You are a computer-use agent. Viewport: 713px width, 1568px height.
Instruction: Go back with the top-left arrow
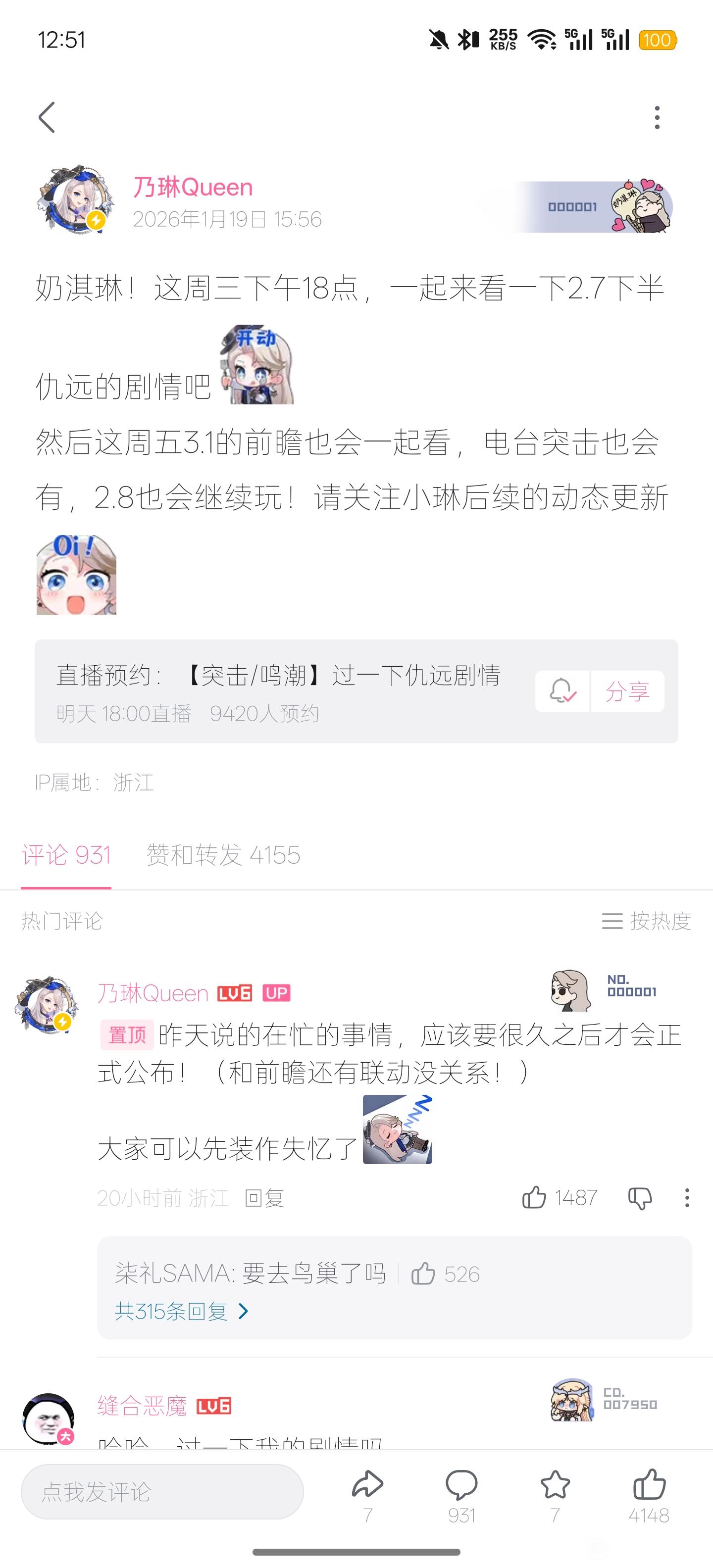pyautogui.click(x=47, y=117)
